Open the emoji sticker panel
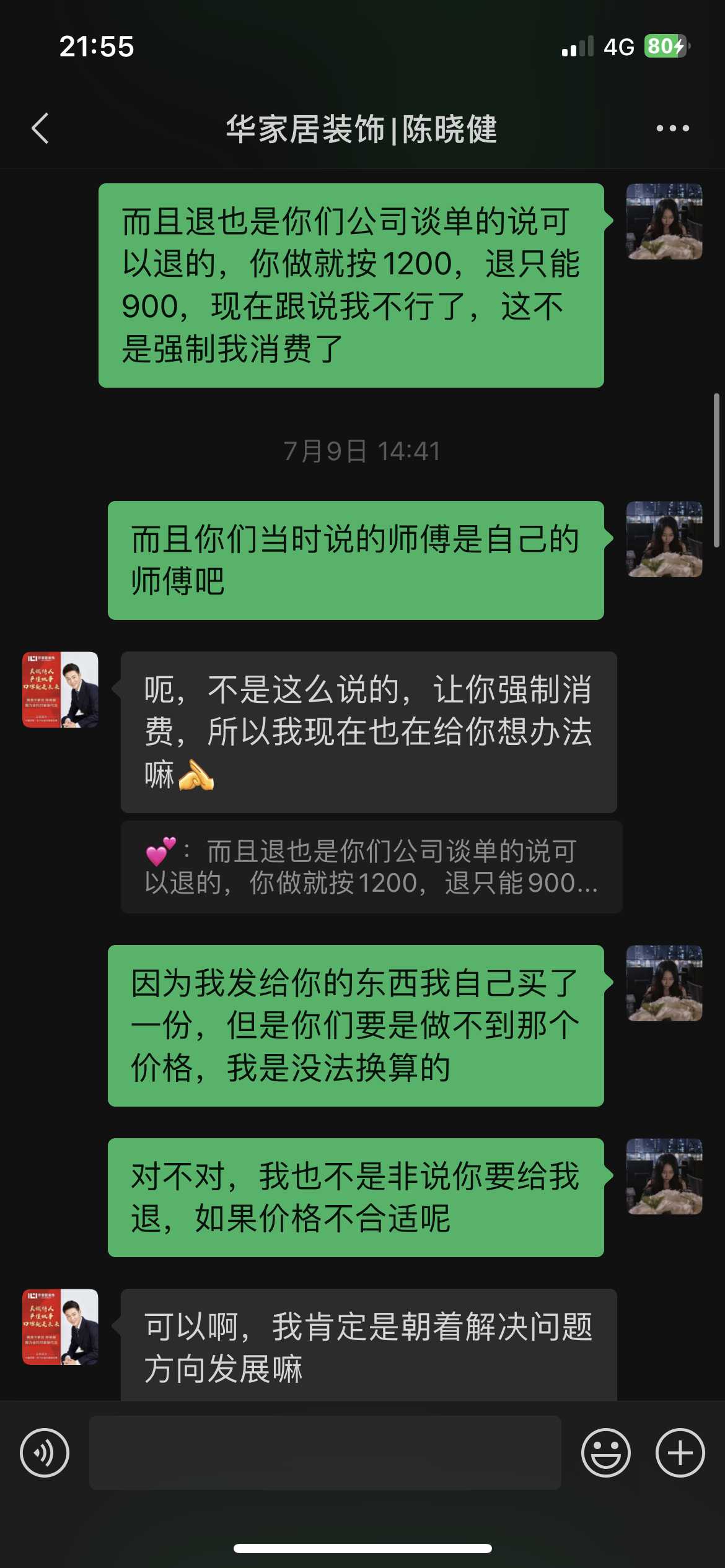This screenshot has height=1568, width=725. [x=605, y=1453]
